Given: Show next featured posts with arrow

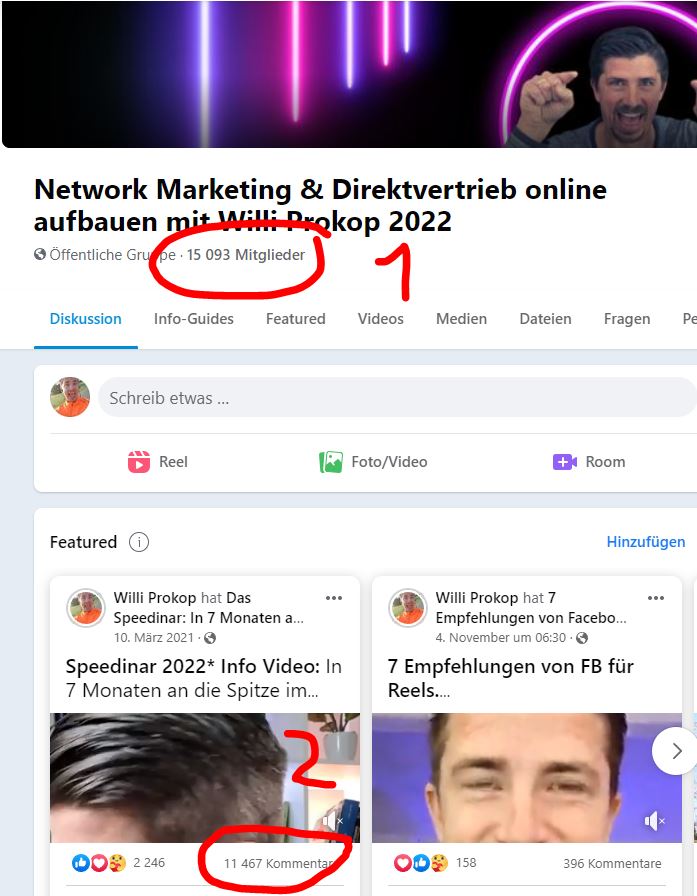Looking at the screenshot, I should [675, 750].
